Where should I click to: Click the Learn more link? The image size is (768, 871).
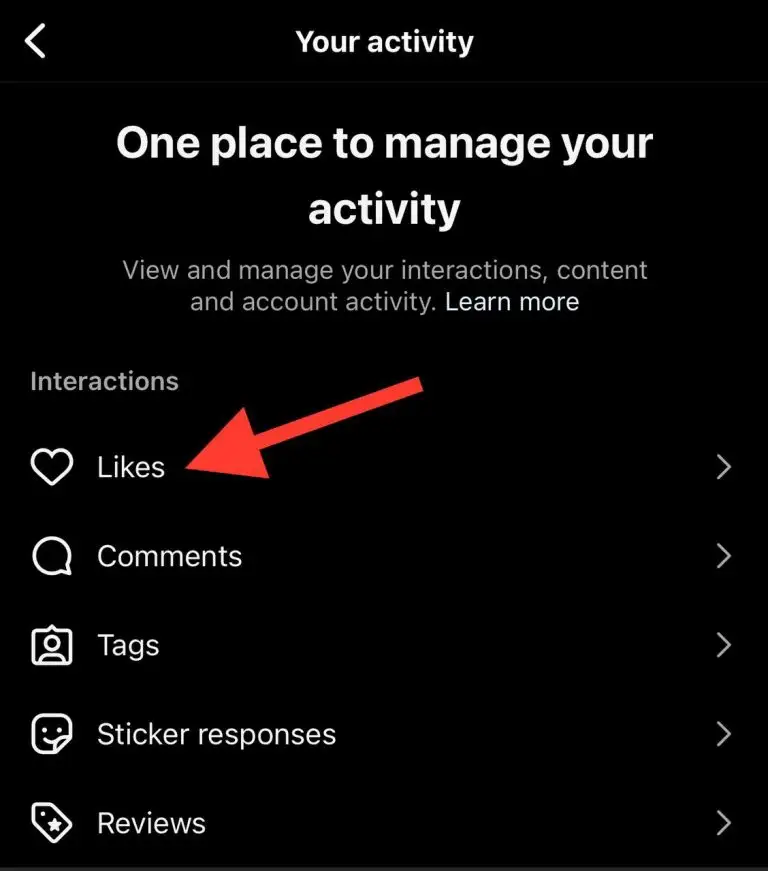[x=513, y=301]
